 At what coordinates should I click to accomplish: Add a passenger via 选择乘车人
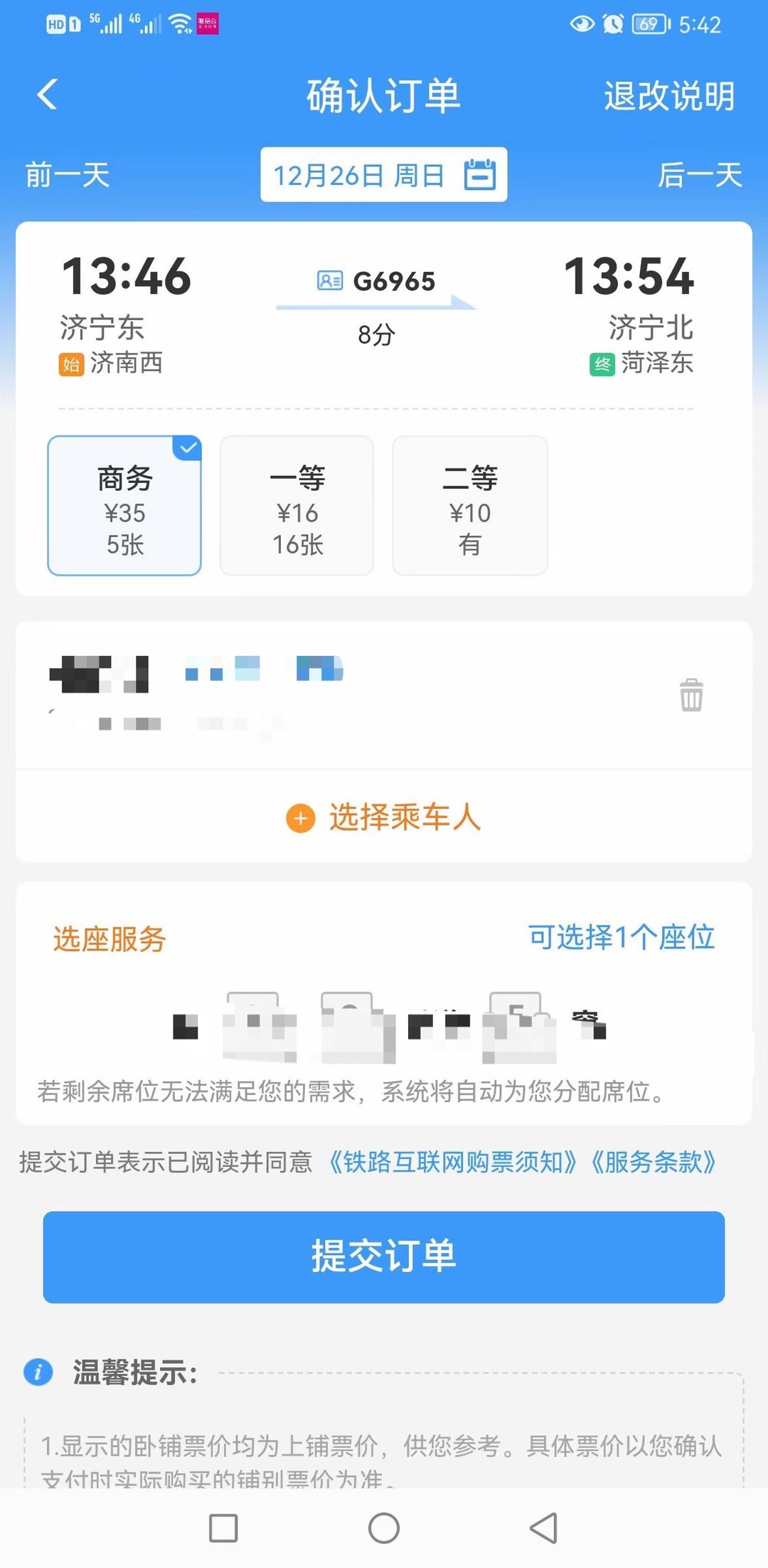tap(384, 817)
